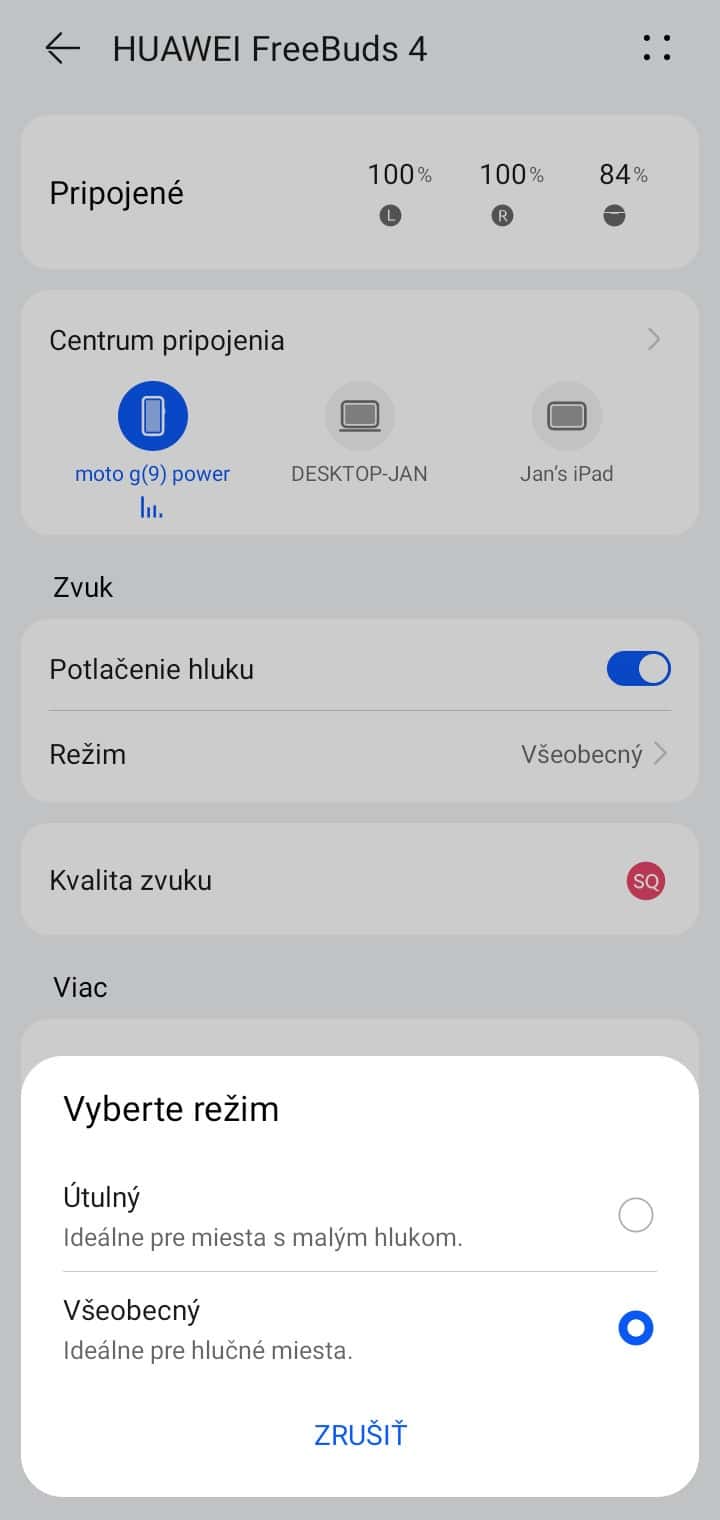Viewport: 720px width, 1520px height.
Task: Toggle Potlačenie hluku switch off
Action: click(638, 669)
